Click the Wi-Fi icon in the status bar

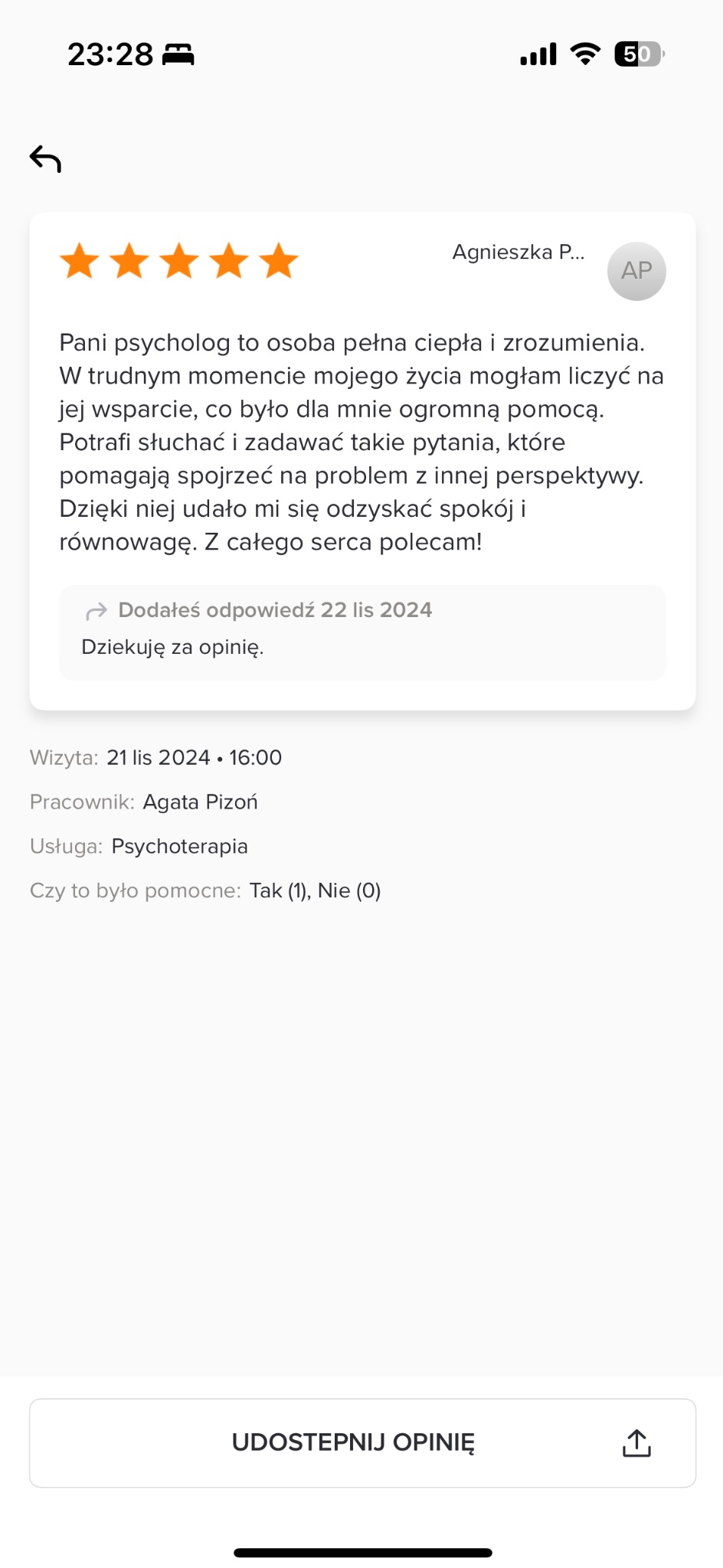[x=584, y=54]
